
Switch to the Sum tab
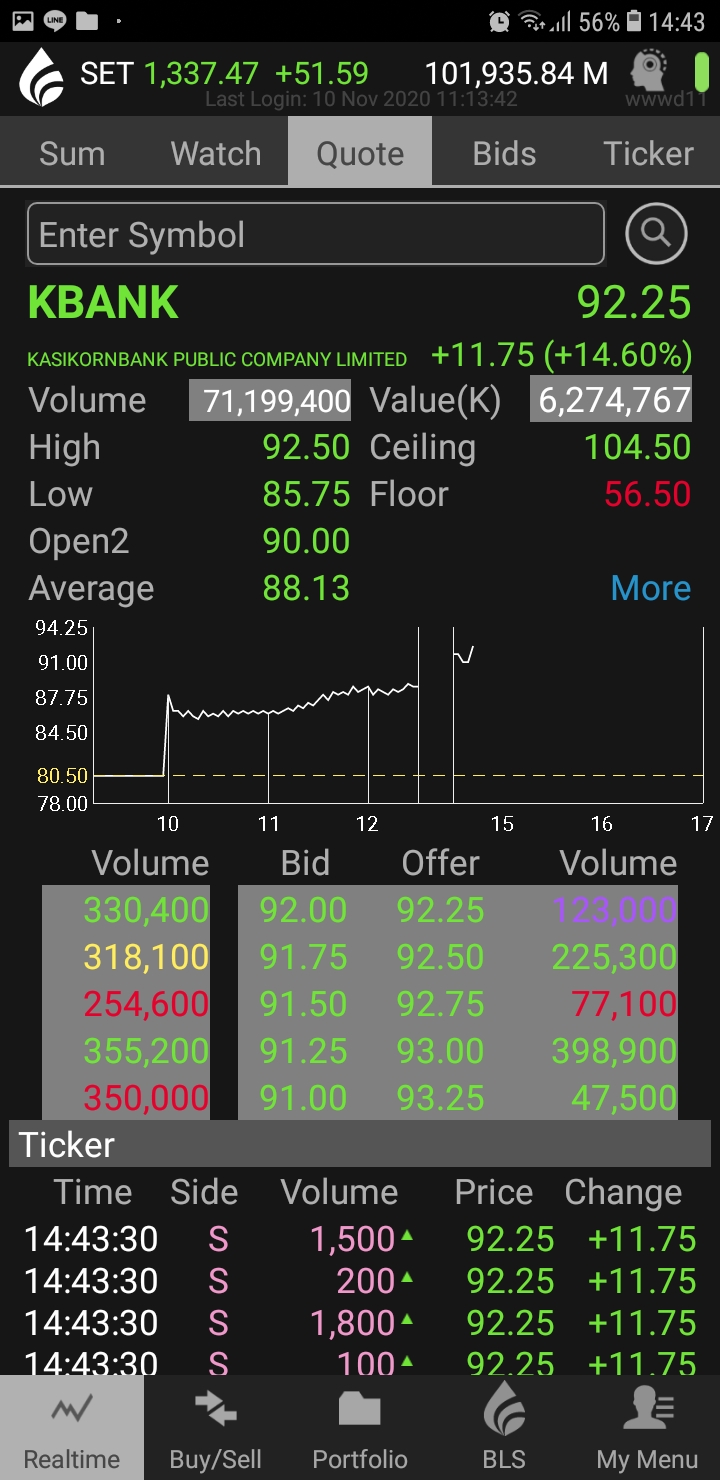point(72,153)
